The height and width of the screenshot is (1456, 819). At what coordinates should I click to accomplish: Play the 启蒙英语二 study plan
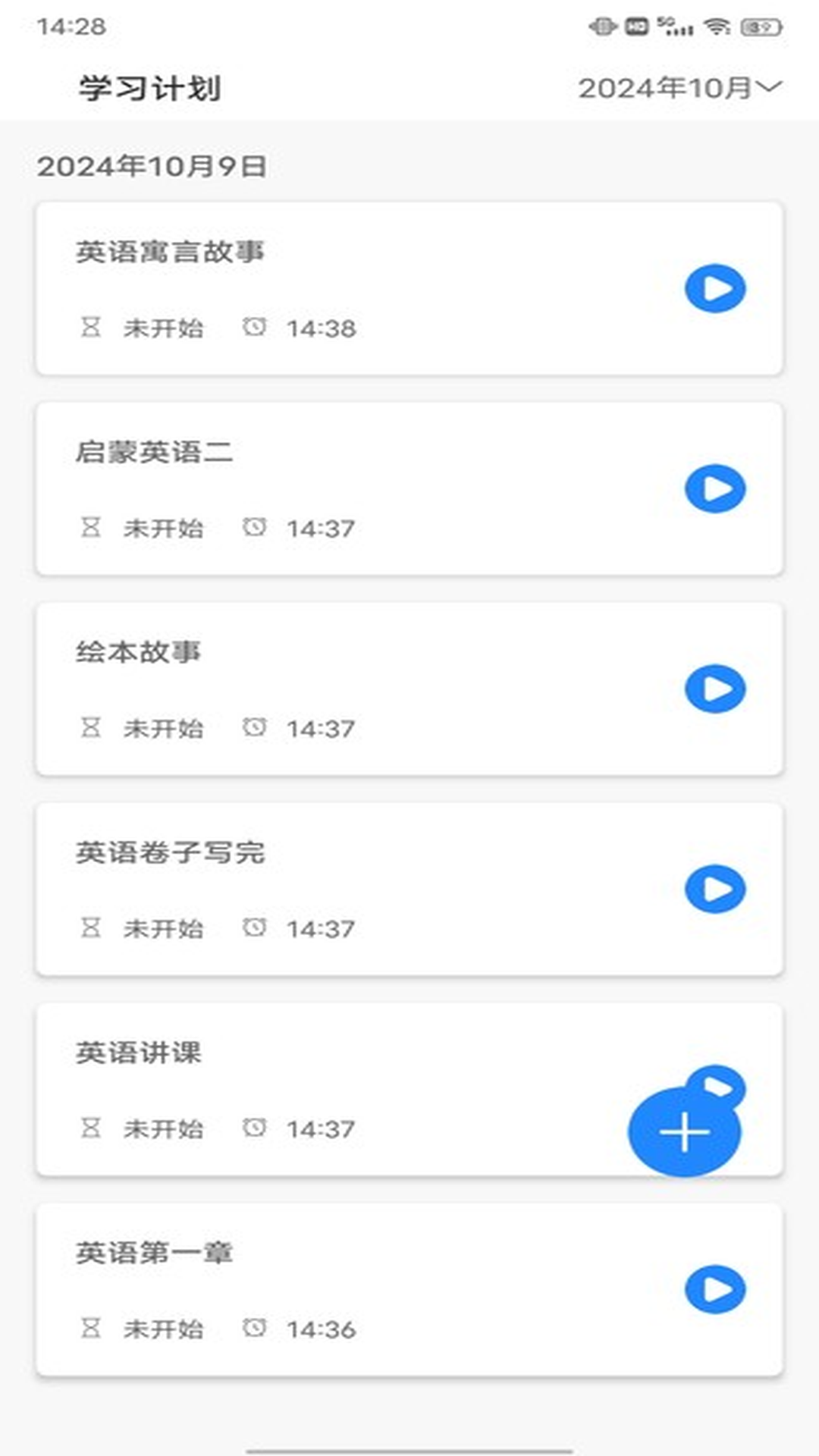714,489
